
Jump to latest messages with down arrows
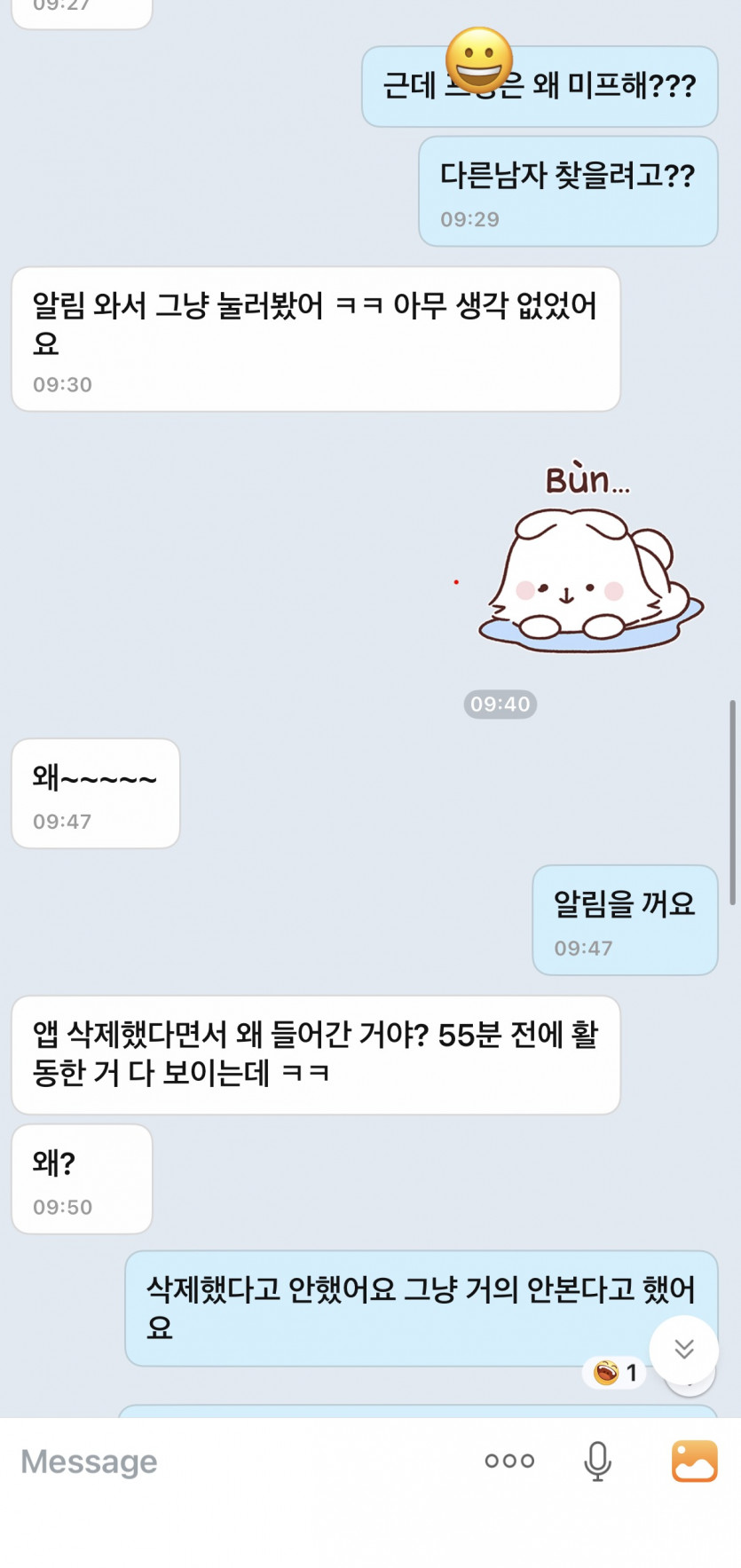pyautogui.click(x=683, y=1350)
